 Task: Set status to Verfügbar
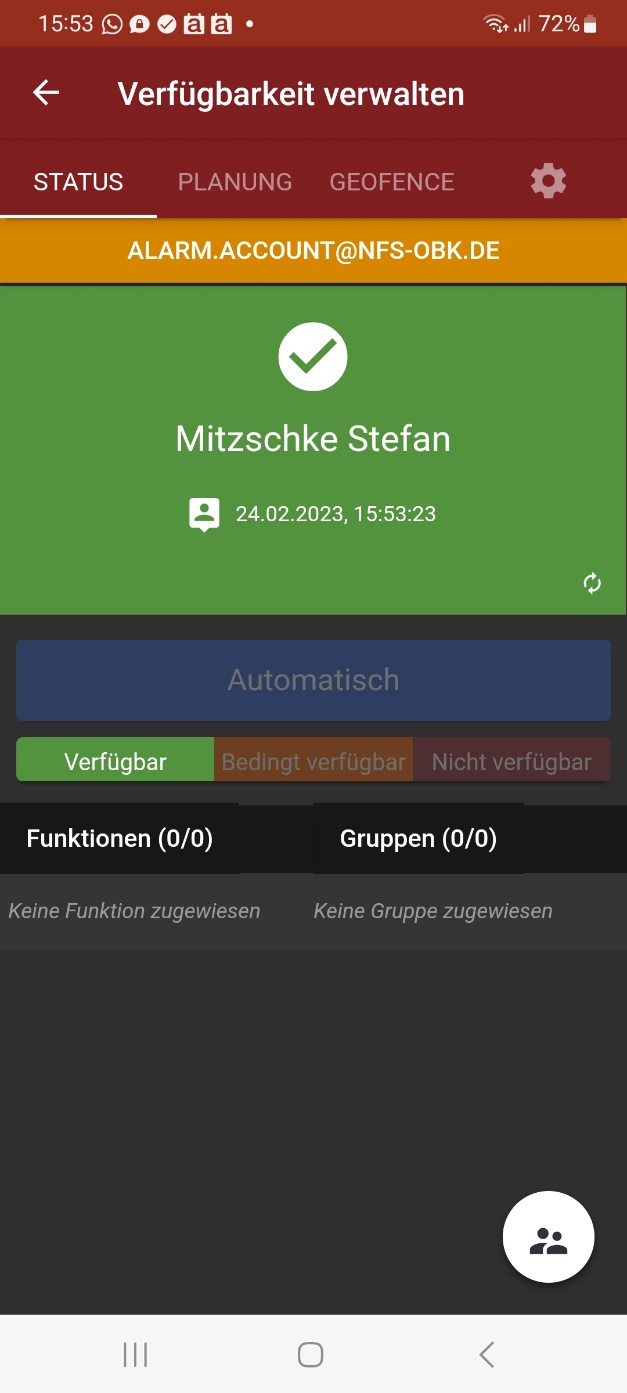[x=115, y=762]
